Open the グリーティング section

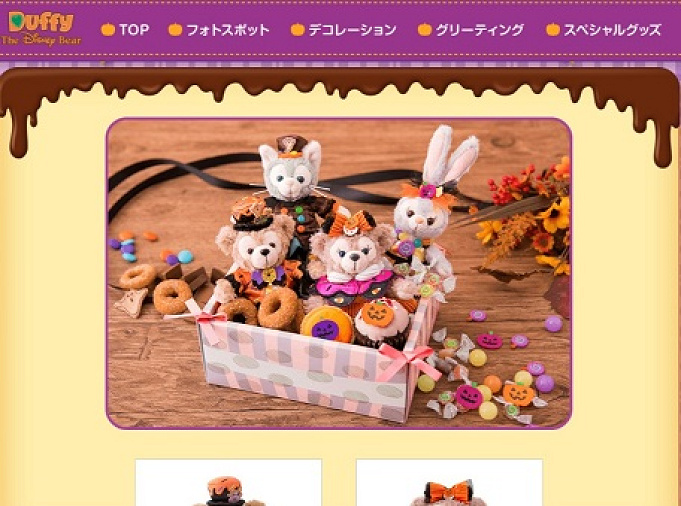tap(473, 30)
